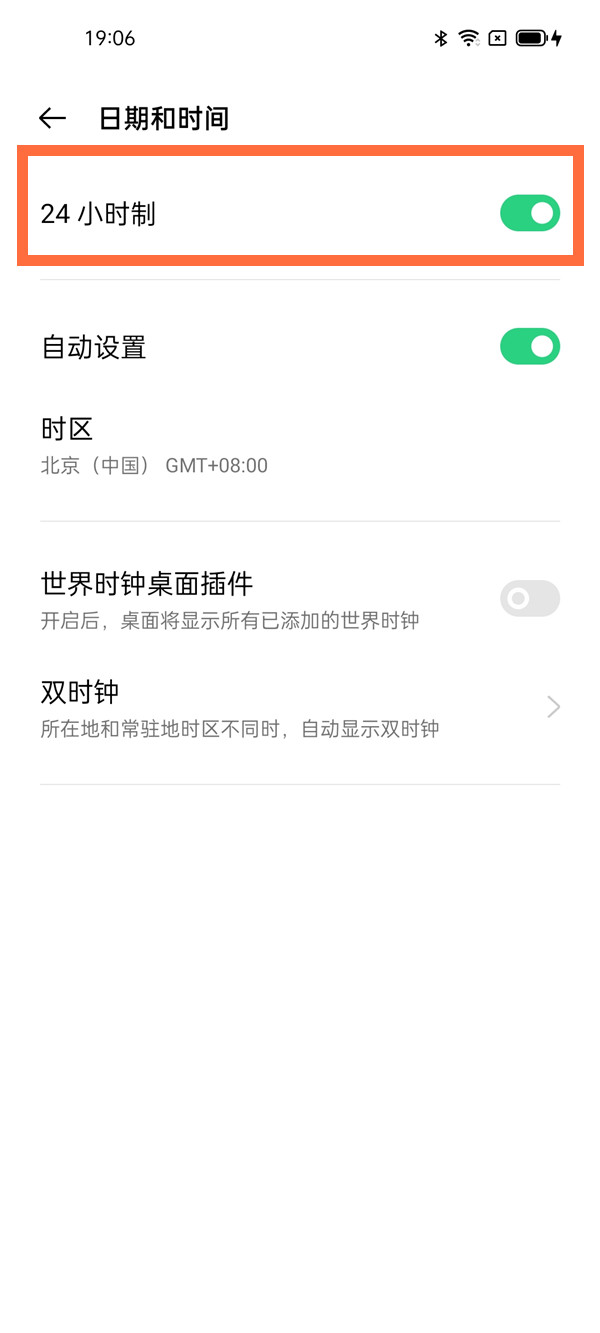Enable 世界时钟桌面插件 switch
The height and width of the screenshot is (1333, 600).
click(529, 599)
